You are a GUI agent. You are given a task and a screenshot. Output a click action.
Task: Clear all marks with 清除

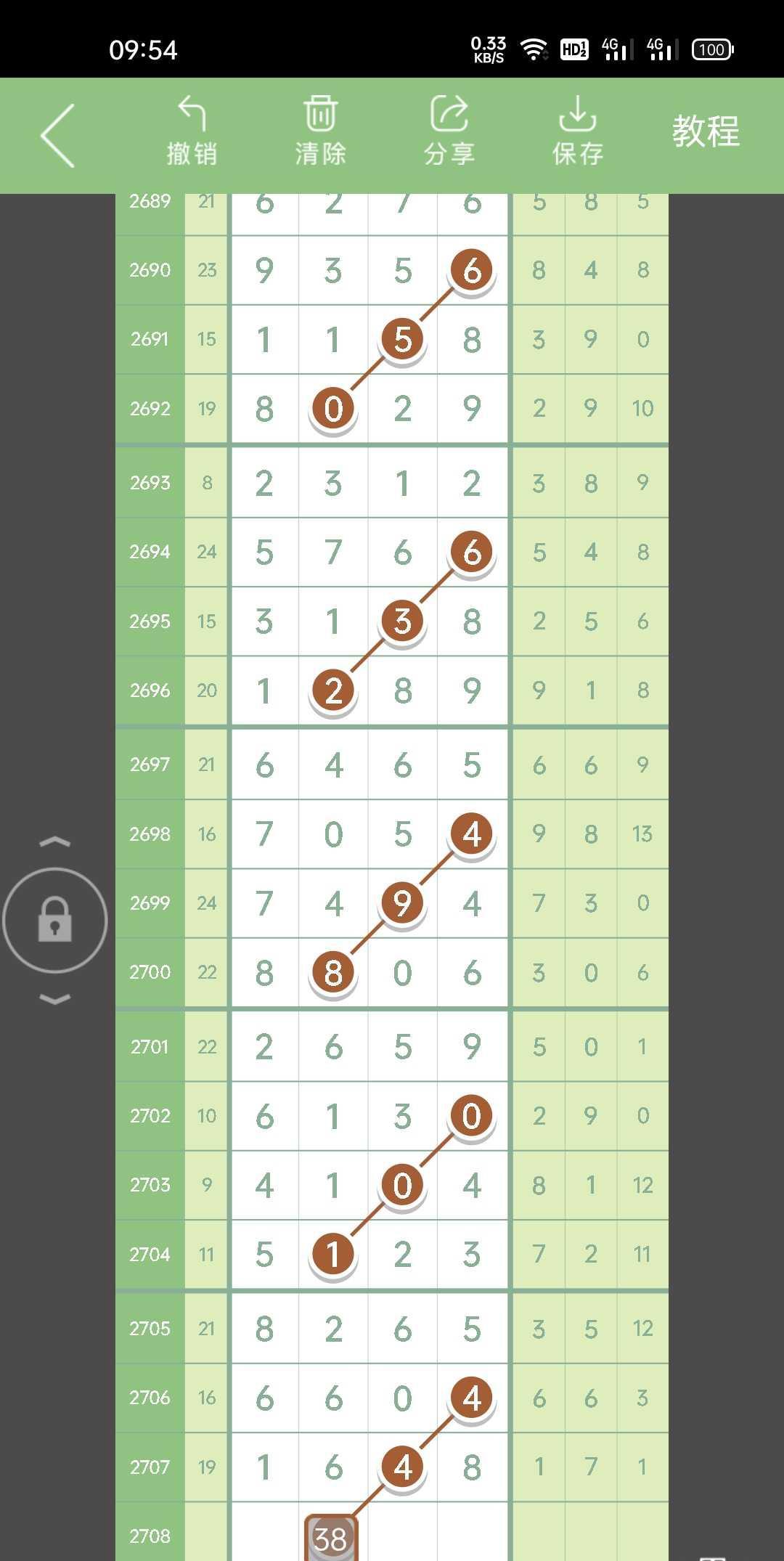(320, 131)
